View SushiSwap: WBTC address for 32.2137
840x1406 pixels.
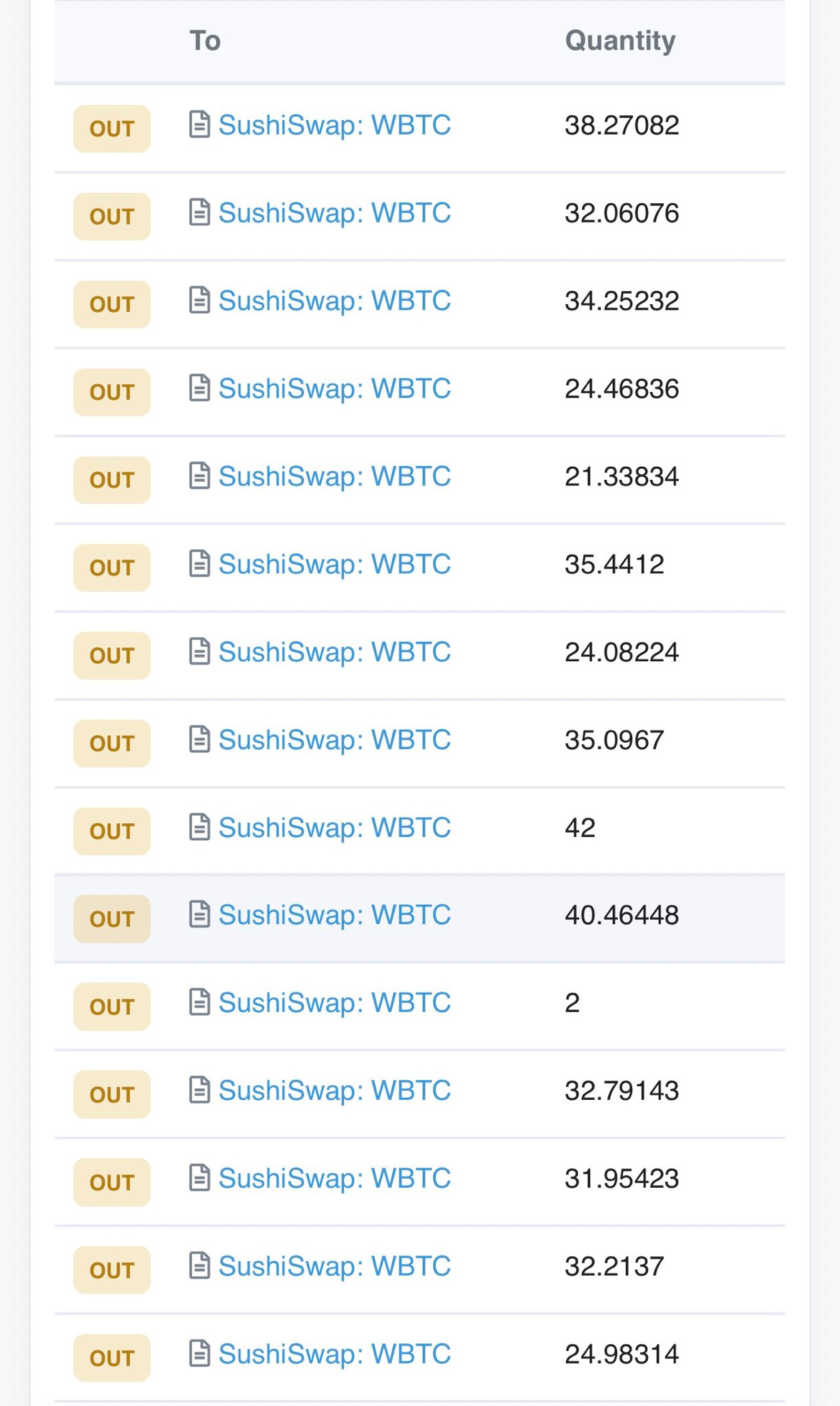click(335, 1267)
